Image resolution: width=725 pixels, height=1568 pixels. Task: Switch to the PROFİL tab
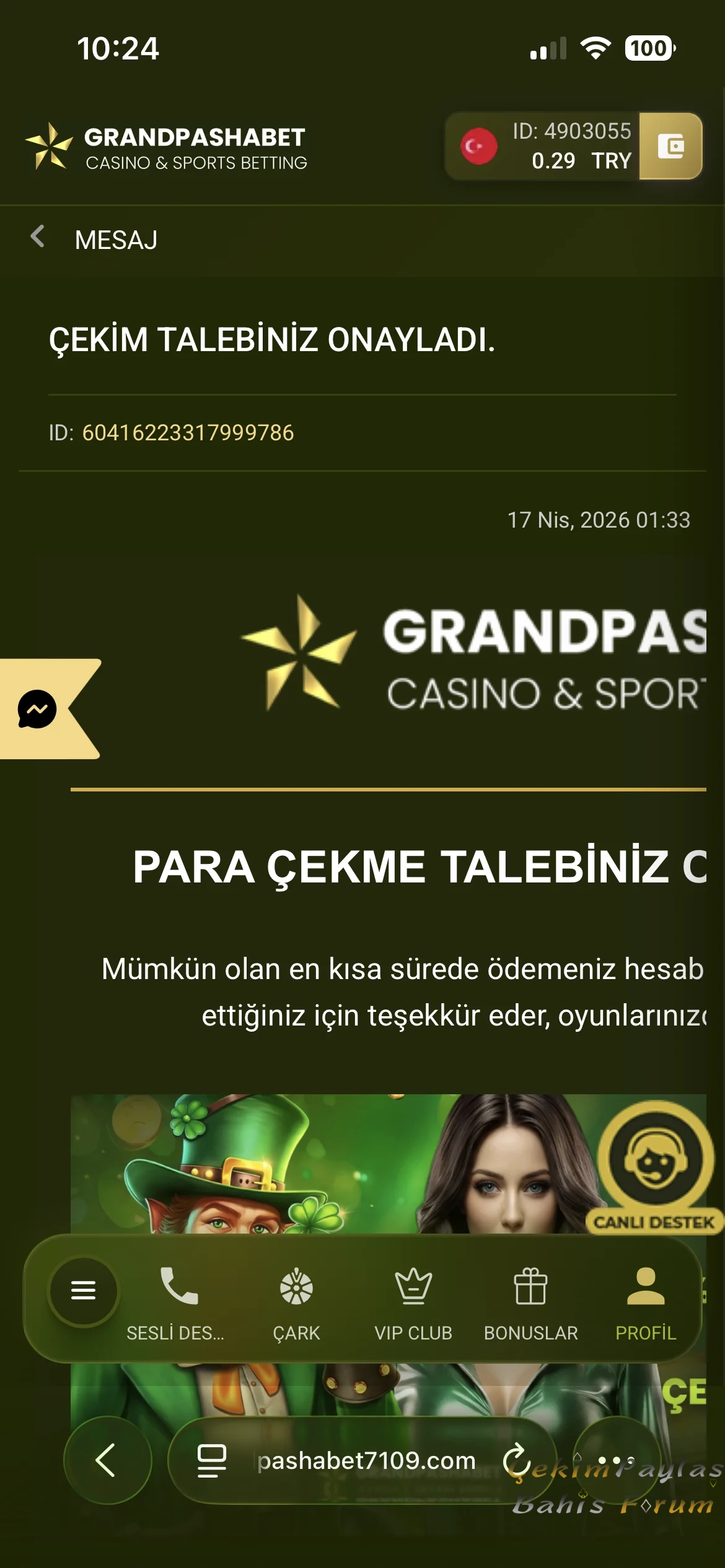(646, 1300)
